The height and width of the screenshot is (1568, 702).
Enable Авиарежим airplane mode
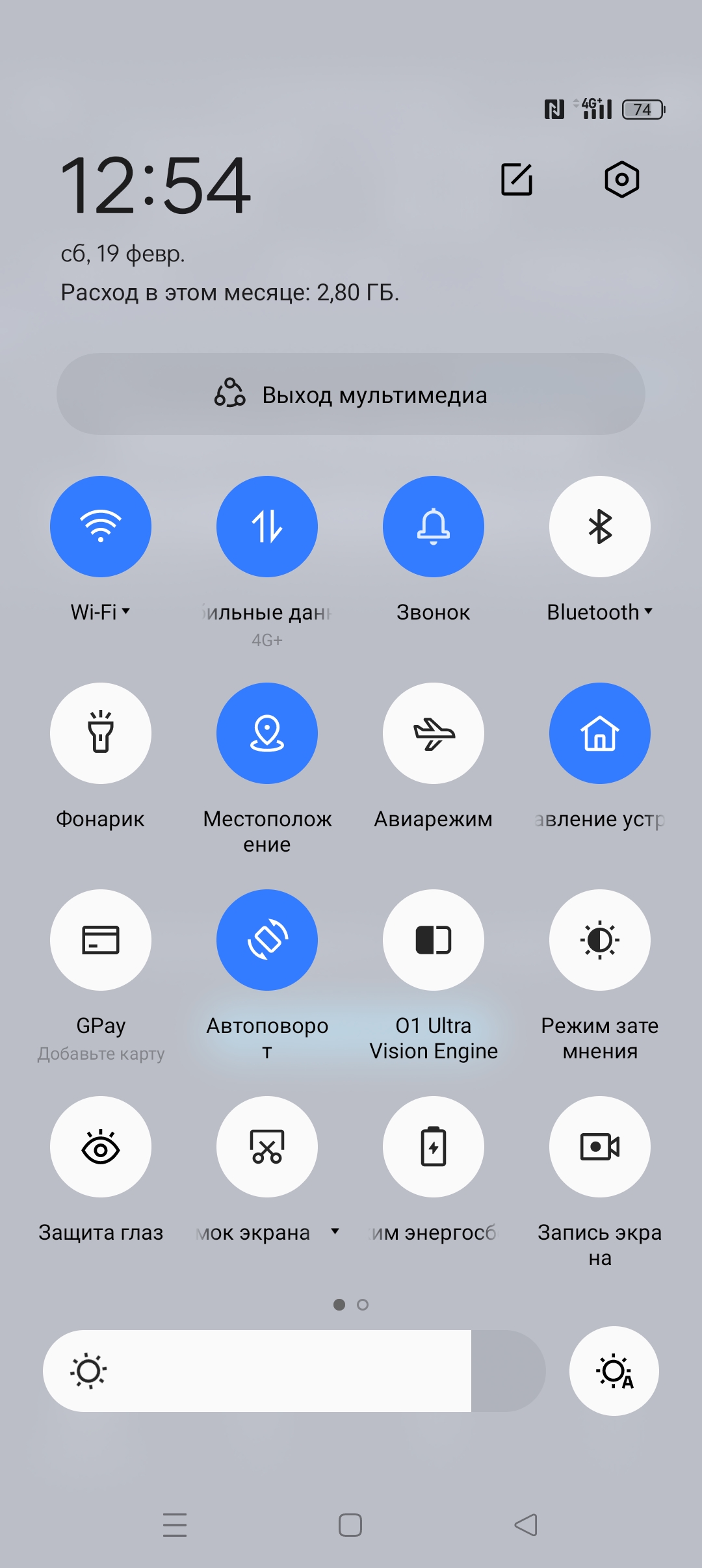(434, 733)
